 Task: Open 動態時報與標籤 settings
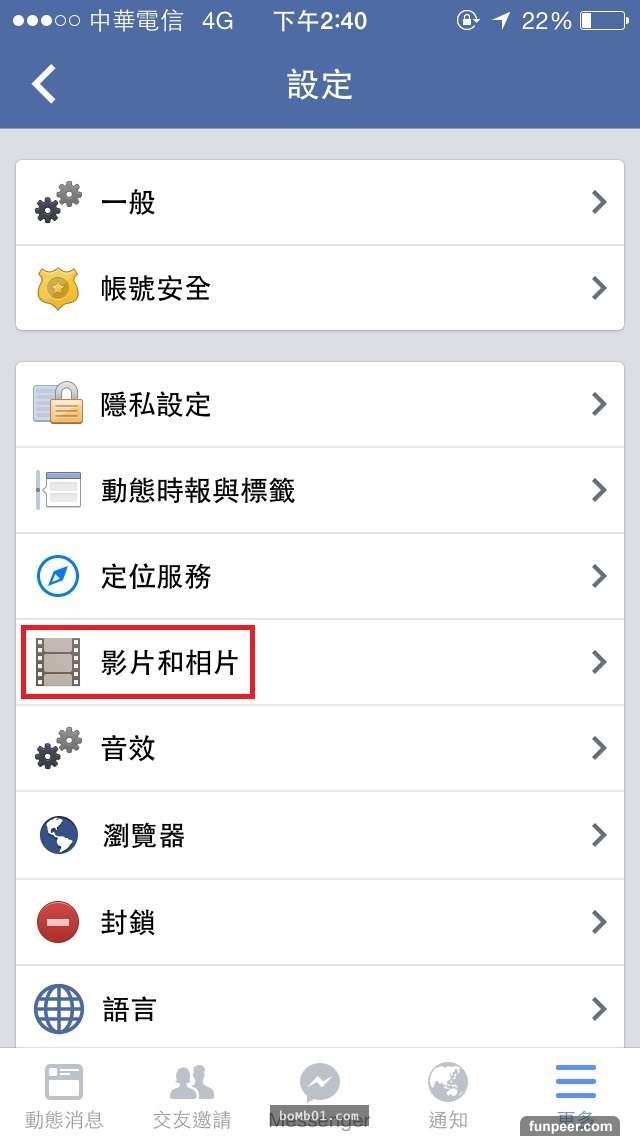[x=320, y=491]
